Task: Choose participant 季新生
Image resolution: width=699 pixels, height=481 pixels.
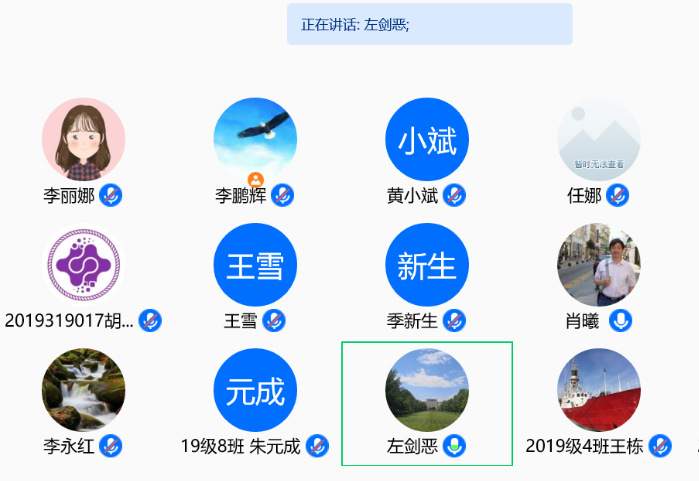Action: (427, 265)
